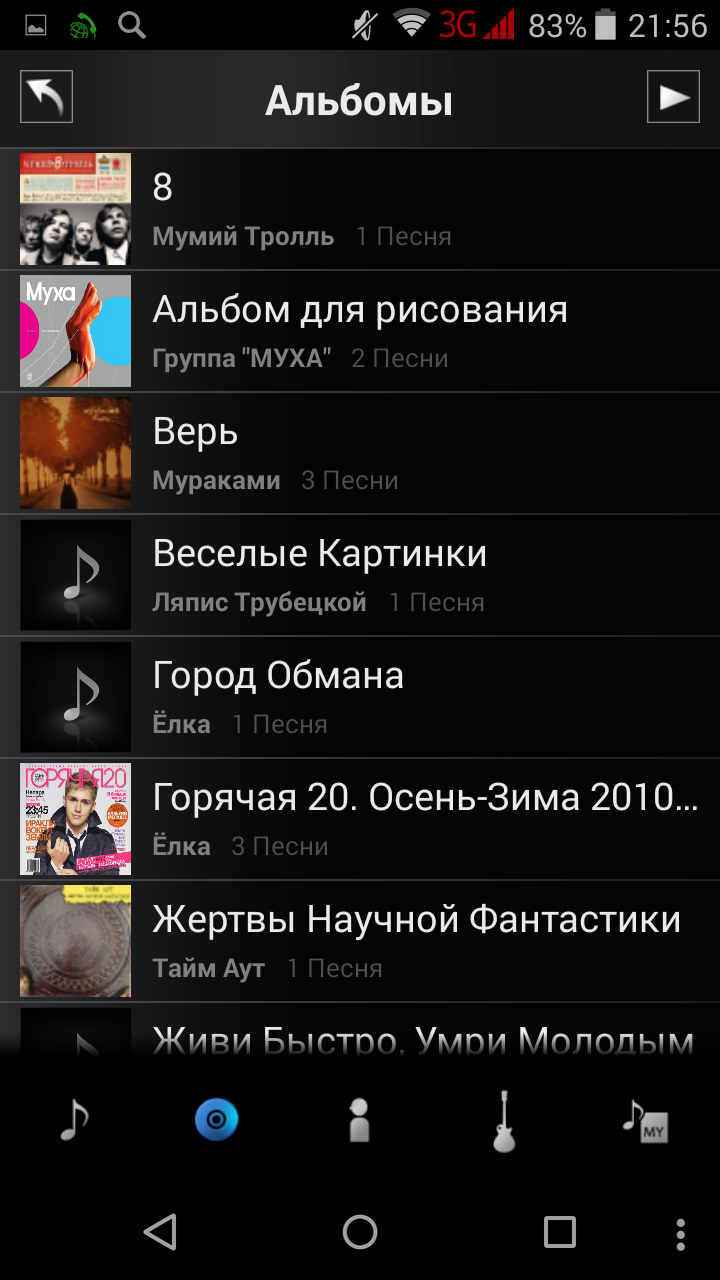Go back using the top-left arrow
Screen dimensions: 720x1280
click(x=46, y=97)
